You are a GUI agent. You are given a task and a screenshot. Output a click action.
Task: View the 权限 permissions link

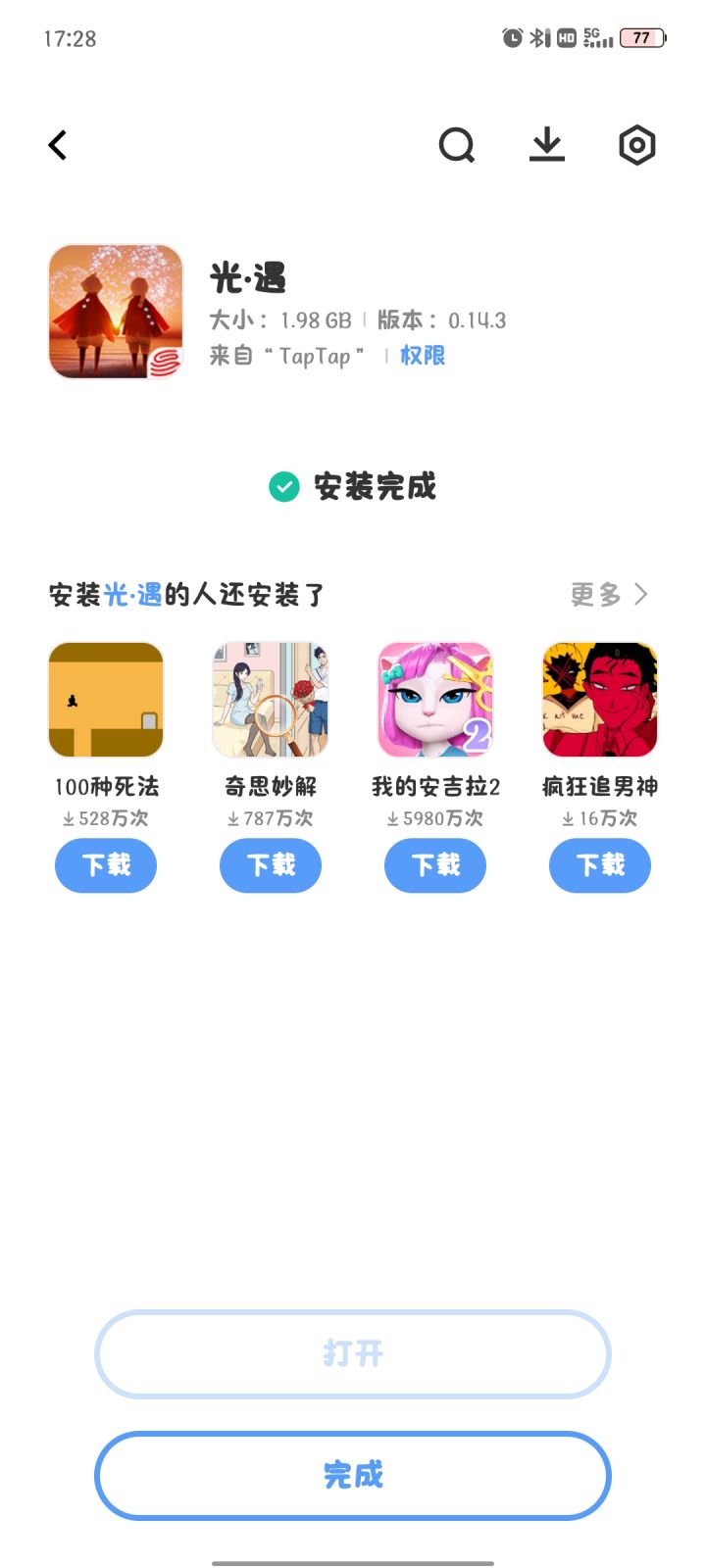click(423, 356)
